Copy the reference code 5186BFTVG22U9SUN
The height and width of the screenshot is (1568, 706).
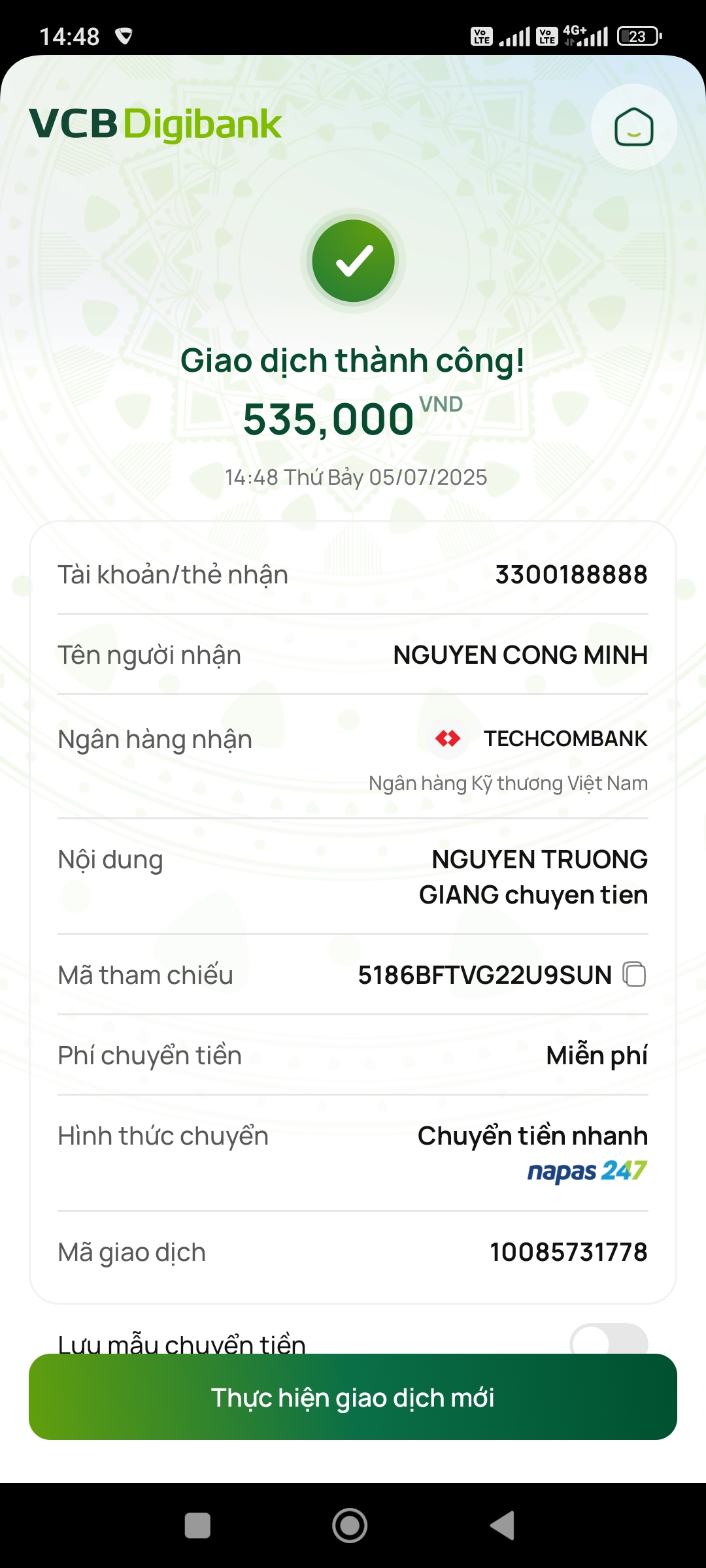(634, 974)
